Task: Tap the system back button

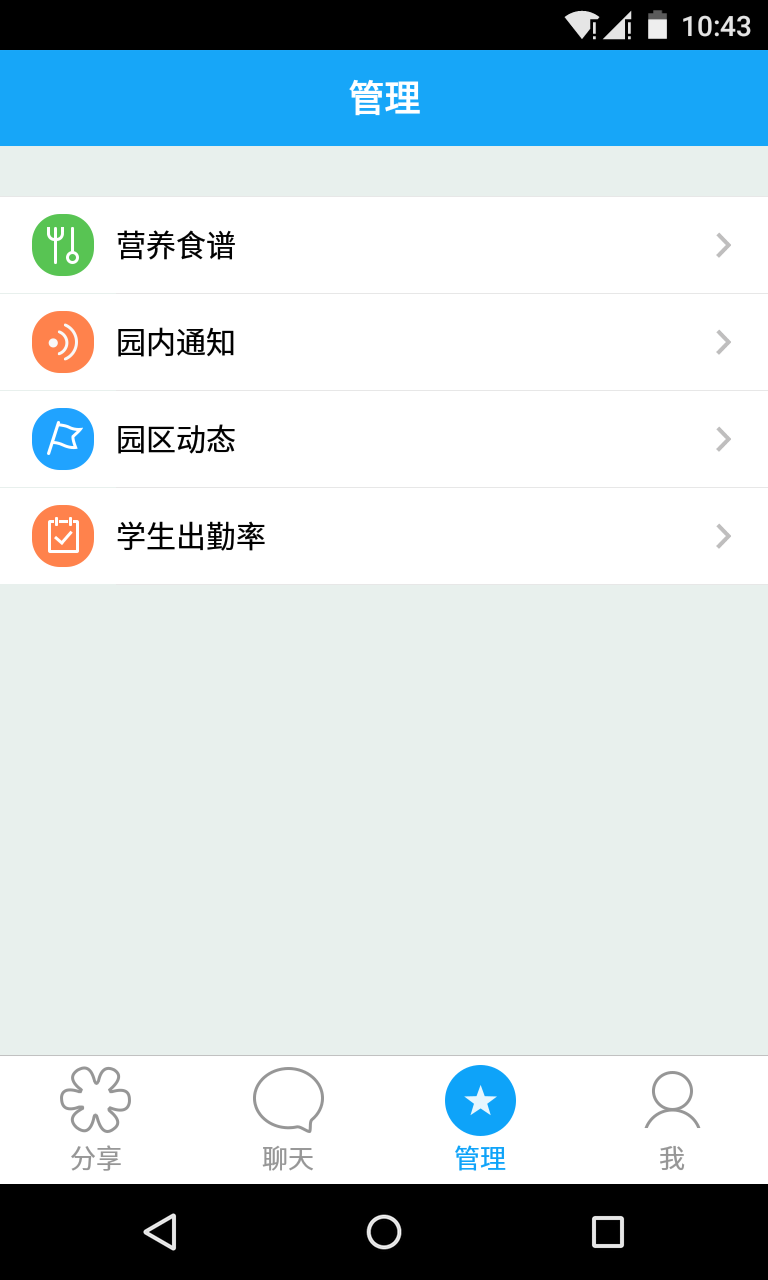Action: (x=160, y=1232)
